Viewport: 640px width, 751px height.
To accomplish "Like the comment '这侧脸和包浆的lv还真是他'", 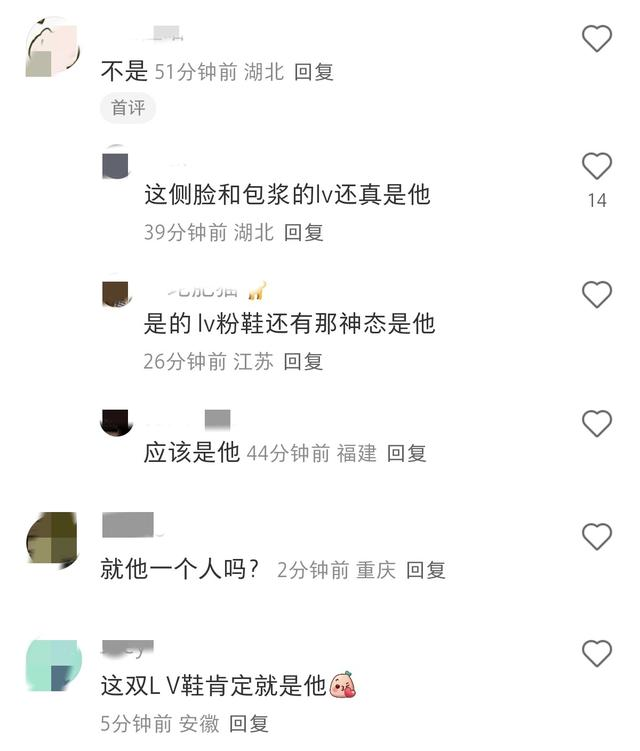I will [596, 166].
